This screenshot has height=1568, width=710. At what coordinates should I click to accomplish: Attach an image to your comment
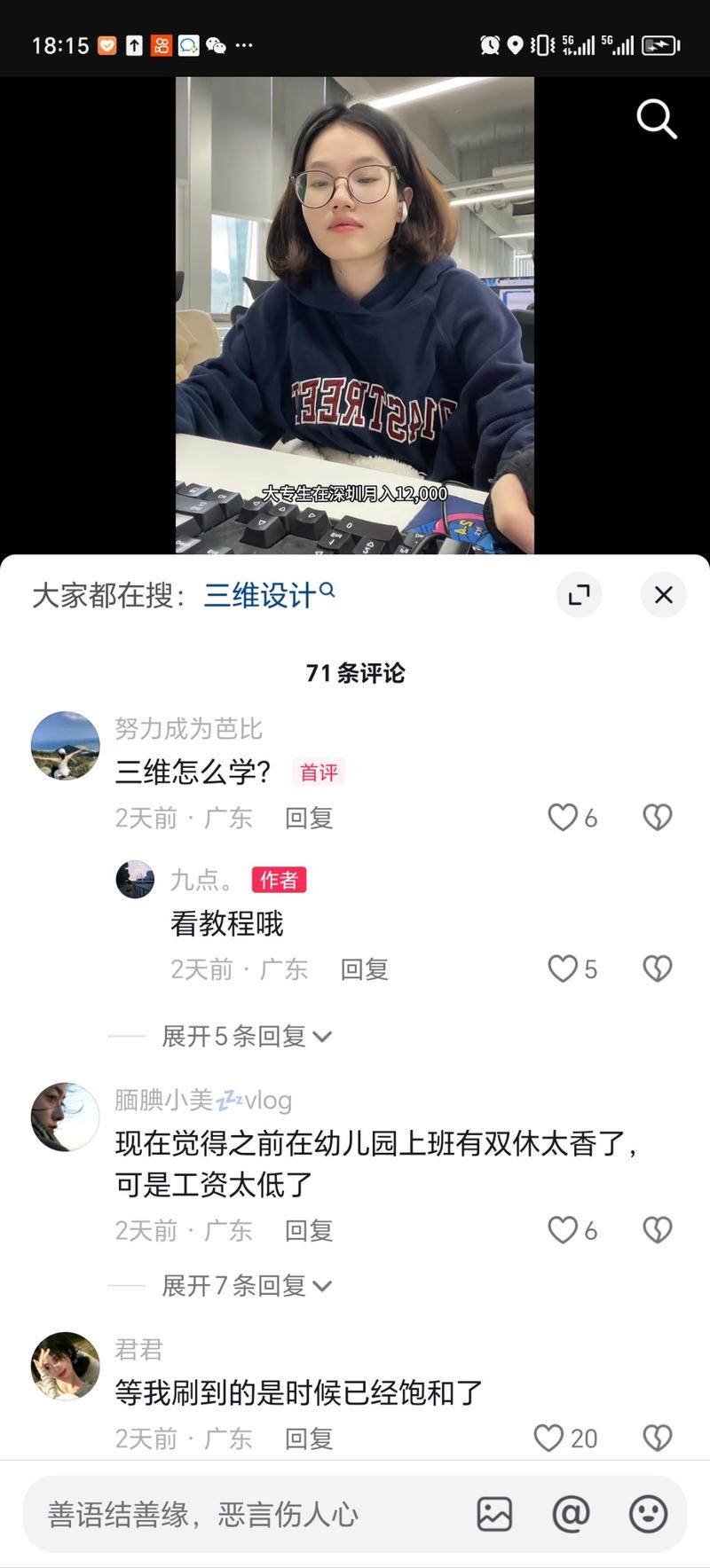pyautogui.click(x=494, y=1514)
